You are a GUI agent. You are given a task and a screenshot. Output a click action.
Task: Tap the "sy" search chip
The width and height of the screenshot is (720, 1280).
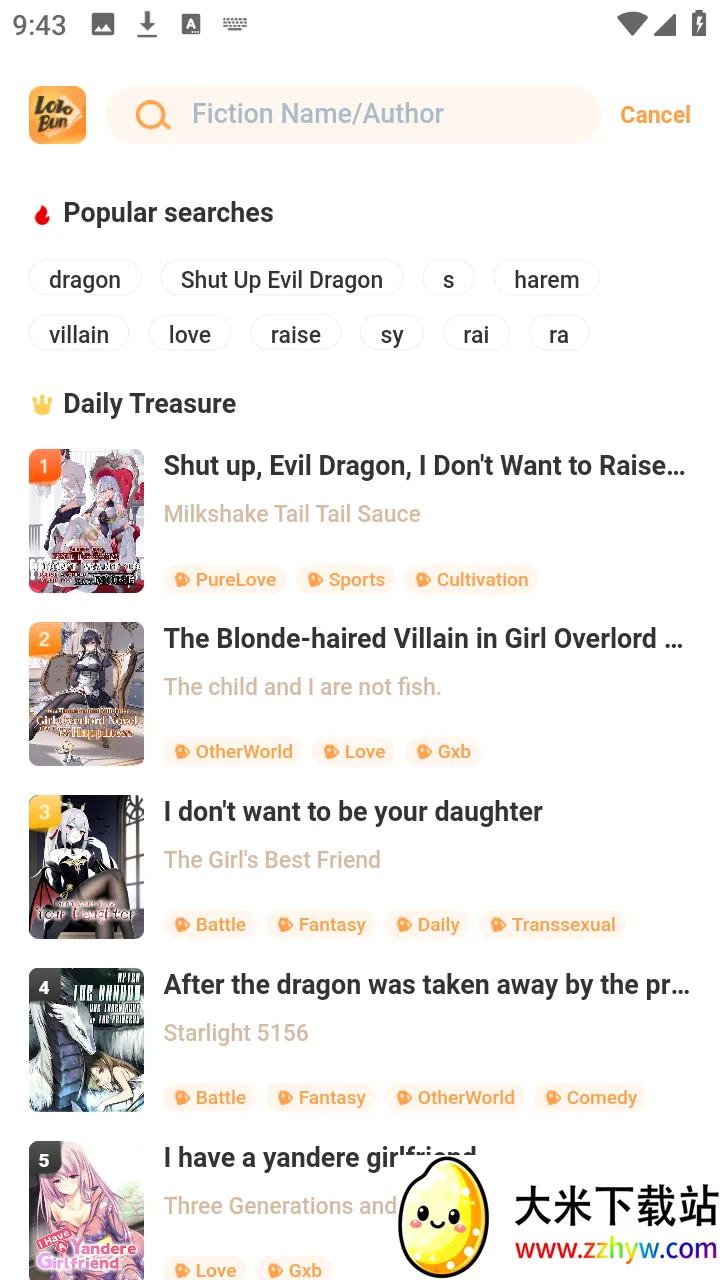[392, 335]
